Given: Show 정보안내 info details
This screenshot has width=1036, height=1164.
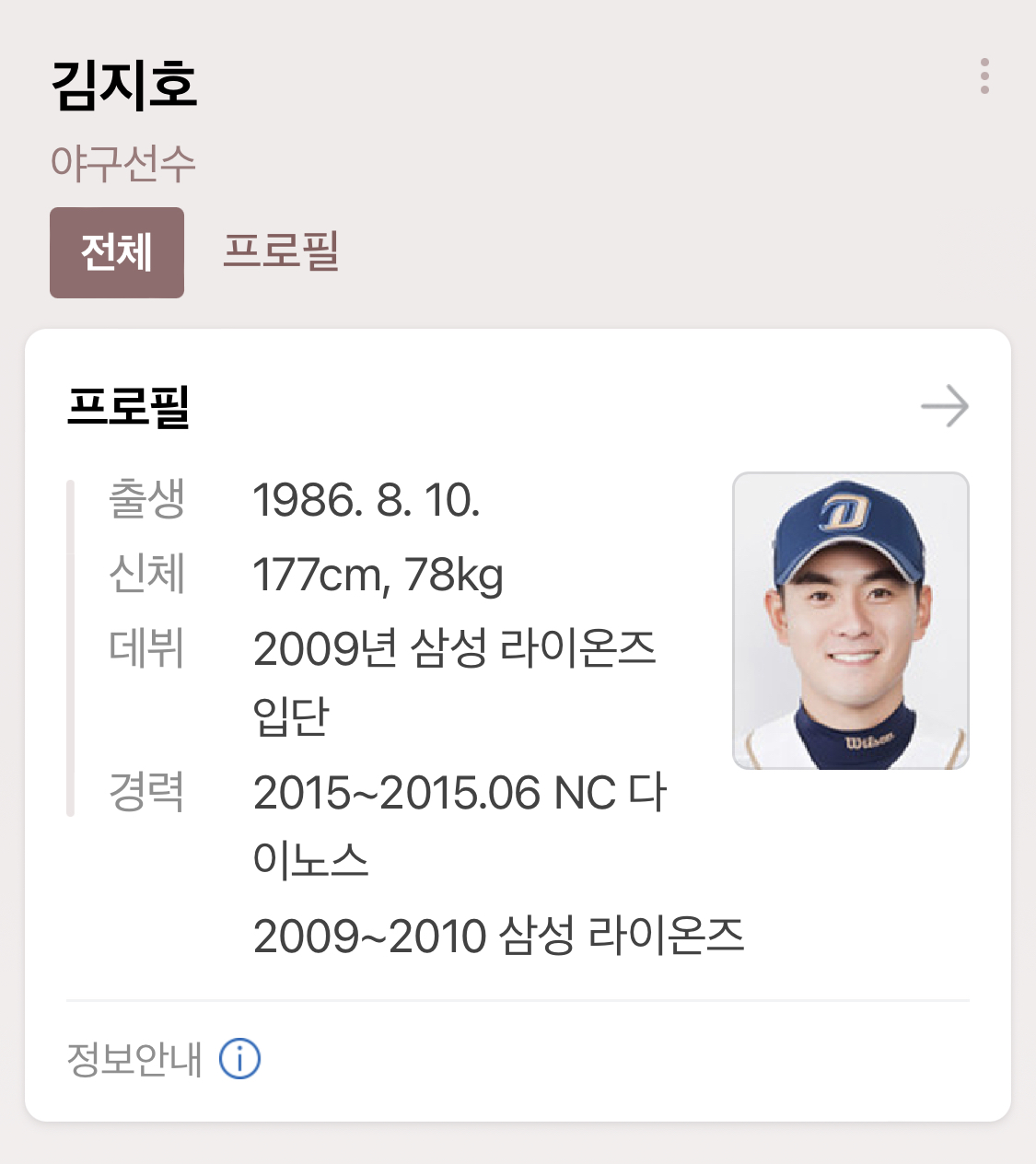Looking at the screenshot, I should tap(239, 1059).
